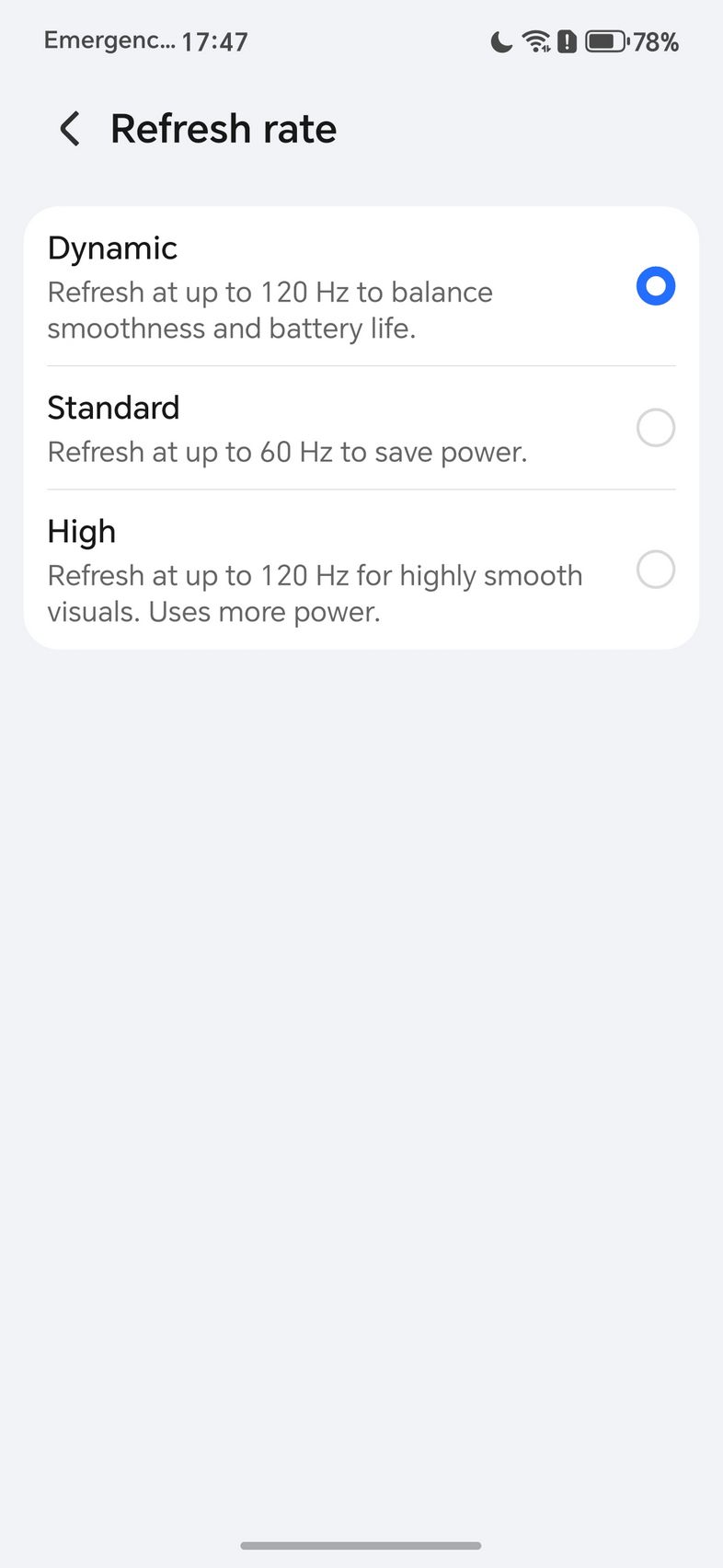Choose Standard 60 Hz refresh rate
Screen dimensions: 723x1568
coord(655,428)
